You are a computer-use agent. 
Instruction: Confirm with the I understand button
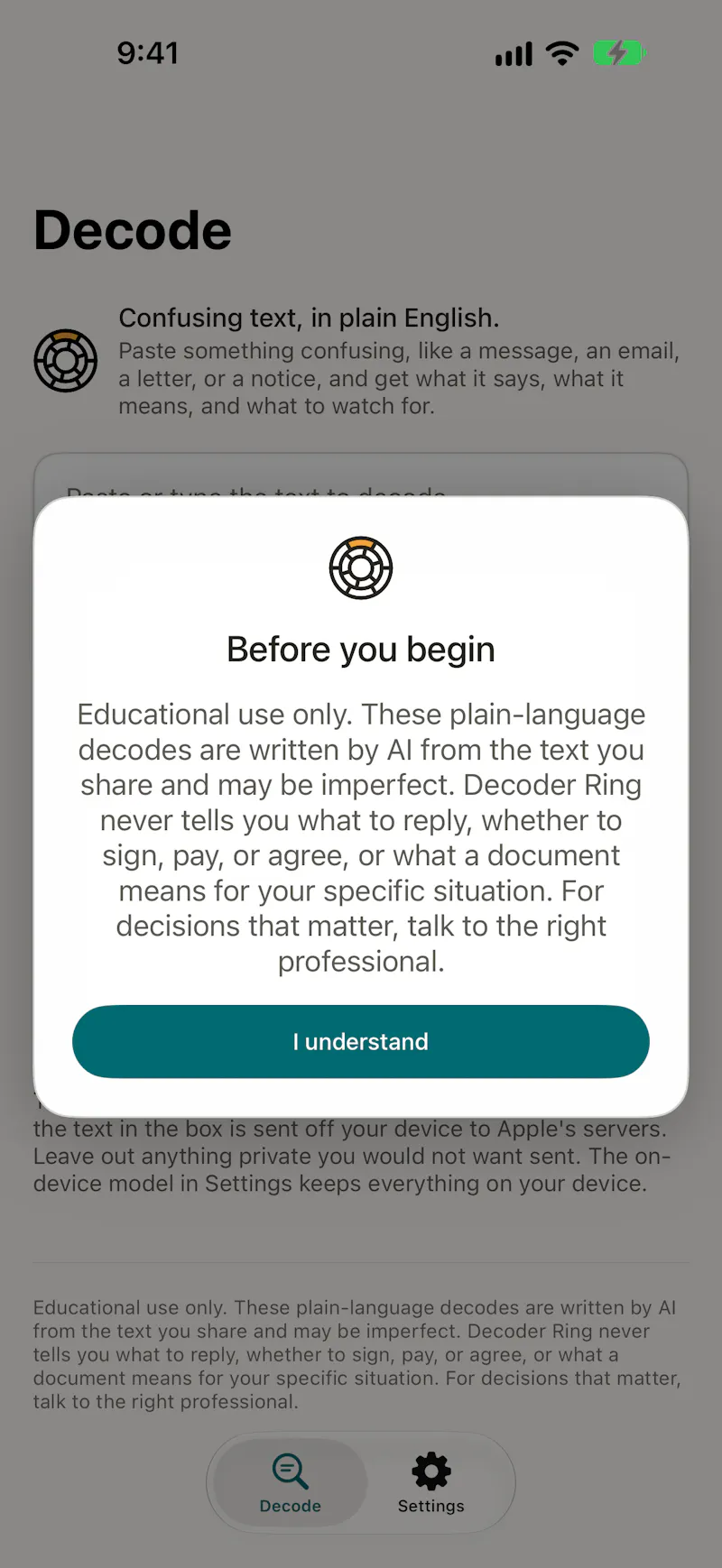361,1041
